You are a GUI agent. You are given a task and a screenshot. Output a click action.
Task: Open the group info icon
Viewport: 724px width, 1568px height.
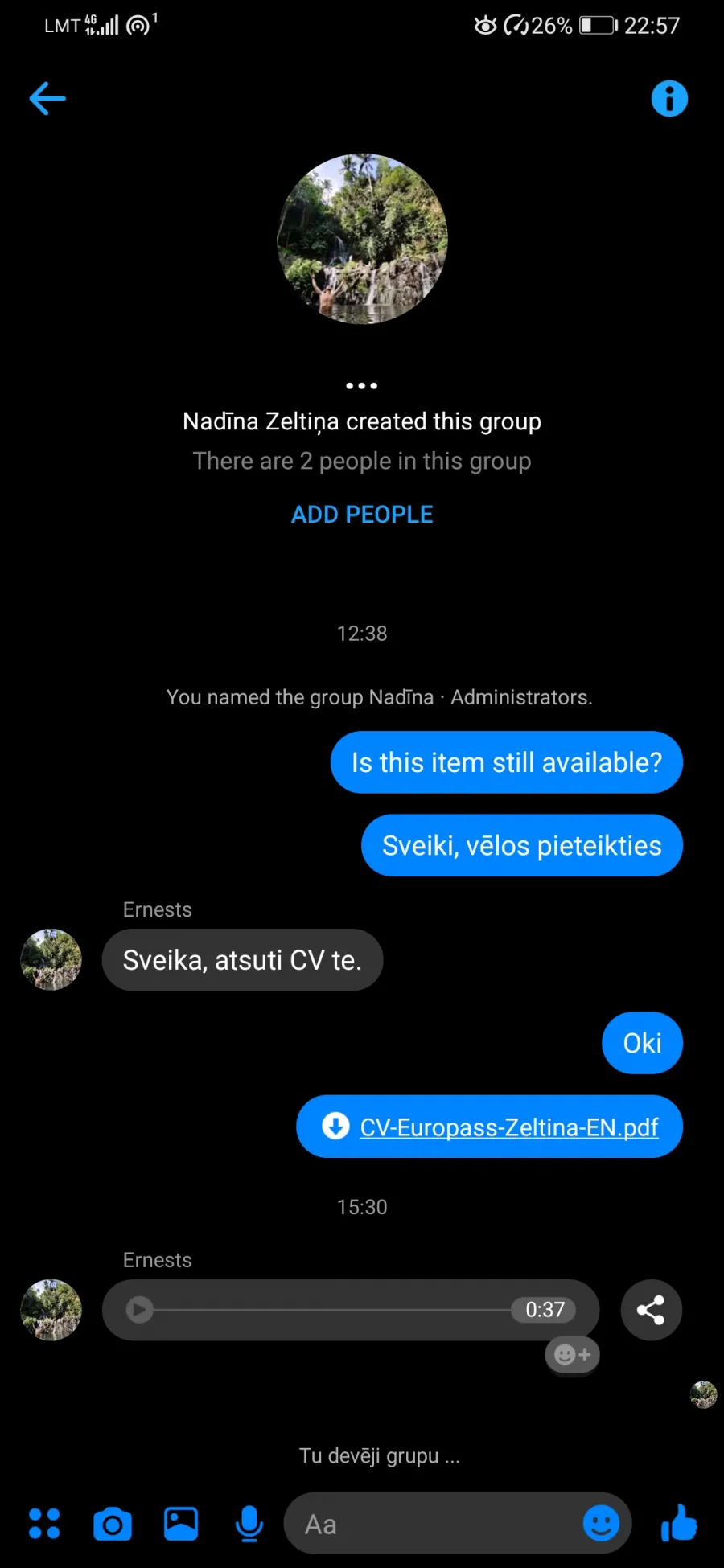click(x=669, y=99)
